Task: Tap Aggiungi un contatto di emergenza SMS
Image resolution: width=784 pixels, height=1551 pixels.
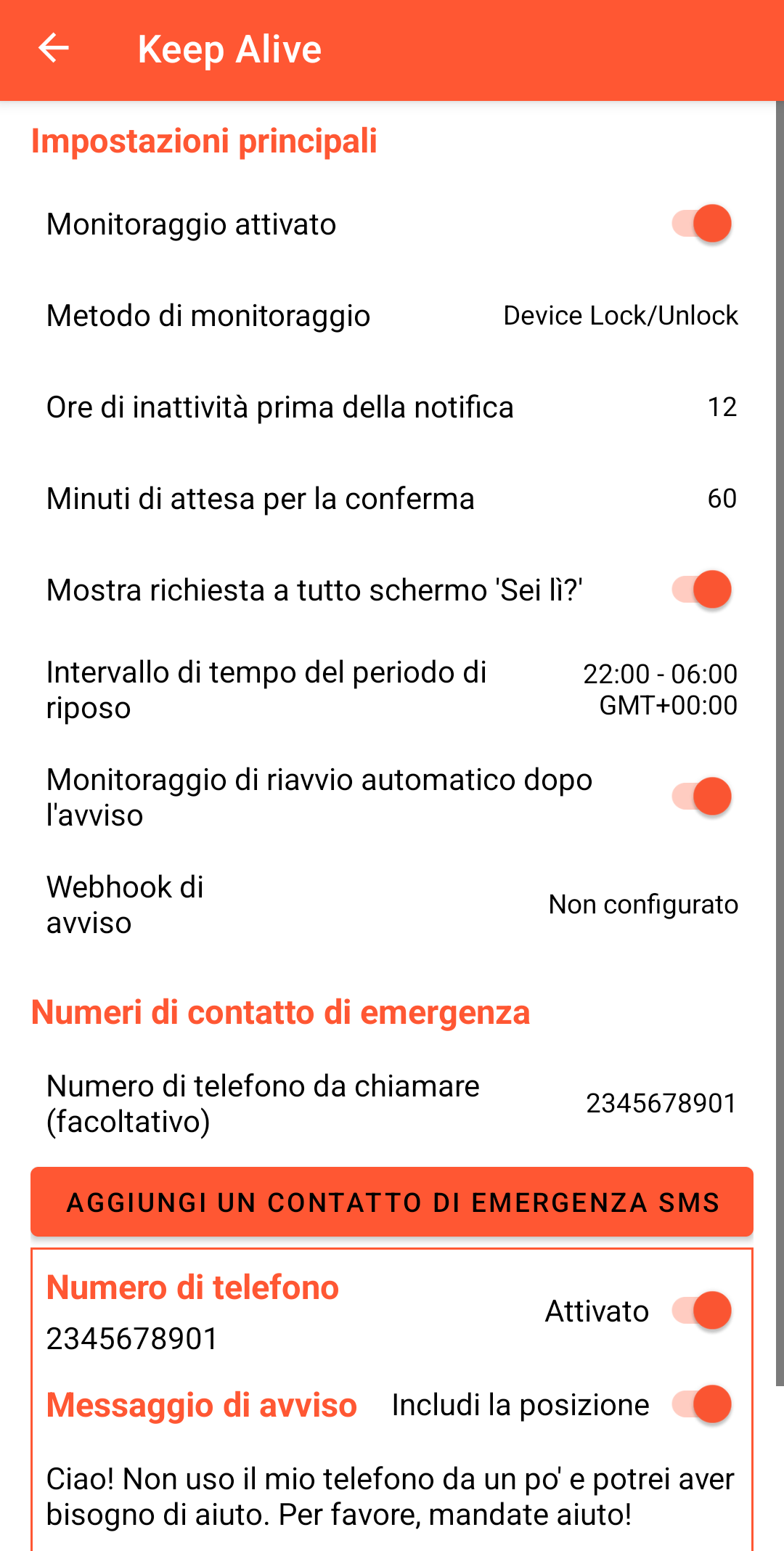Action: pyautogui.click(x=392, y=1202)
